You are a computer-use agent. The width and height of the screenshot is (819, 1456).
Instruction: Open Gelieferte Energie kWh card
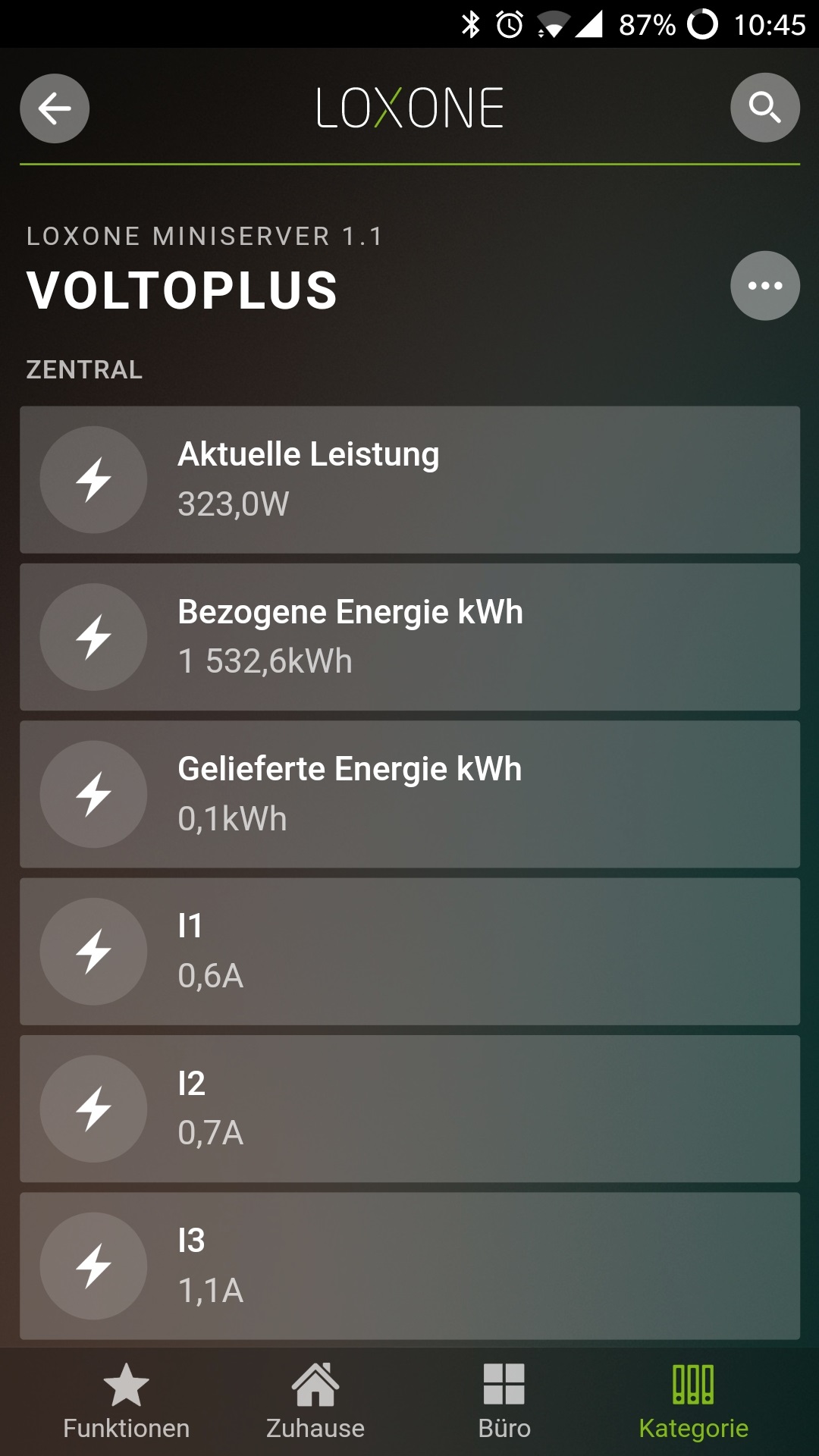pyautogui.click(x=409, y=794)
